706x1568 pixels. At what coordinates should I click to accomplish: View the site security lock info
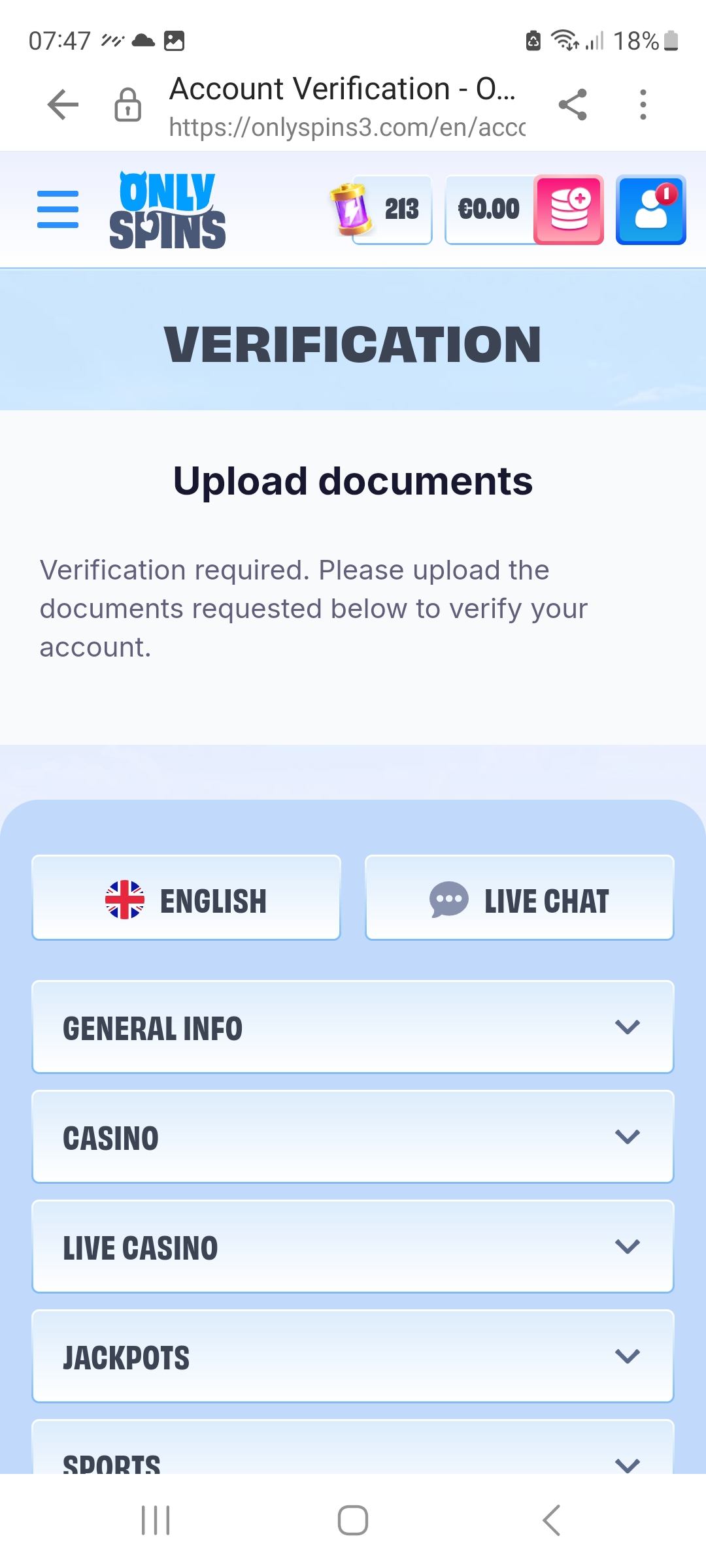point(127,105)
